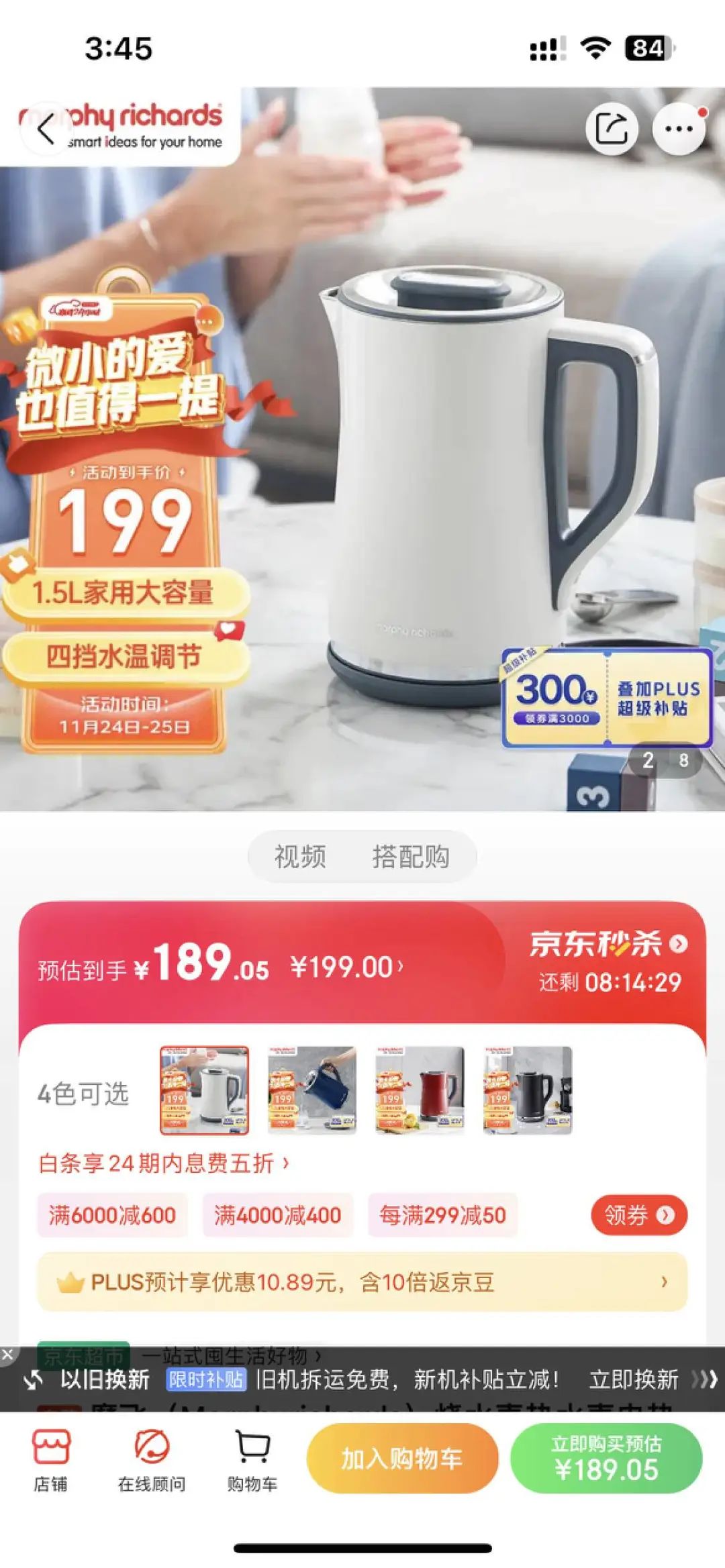Buy now at estimated ¥189.05
This screenshot has height=1568, width=725.
coord(606,1459)
